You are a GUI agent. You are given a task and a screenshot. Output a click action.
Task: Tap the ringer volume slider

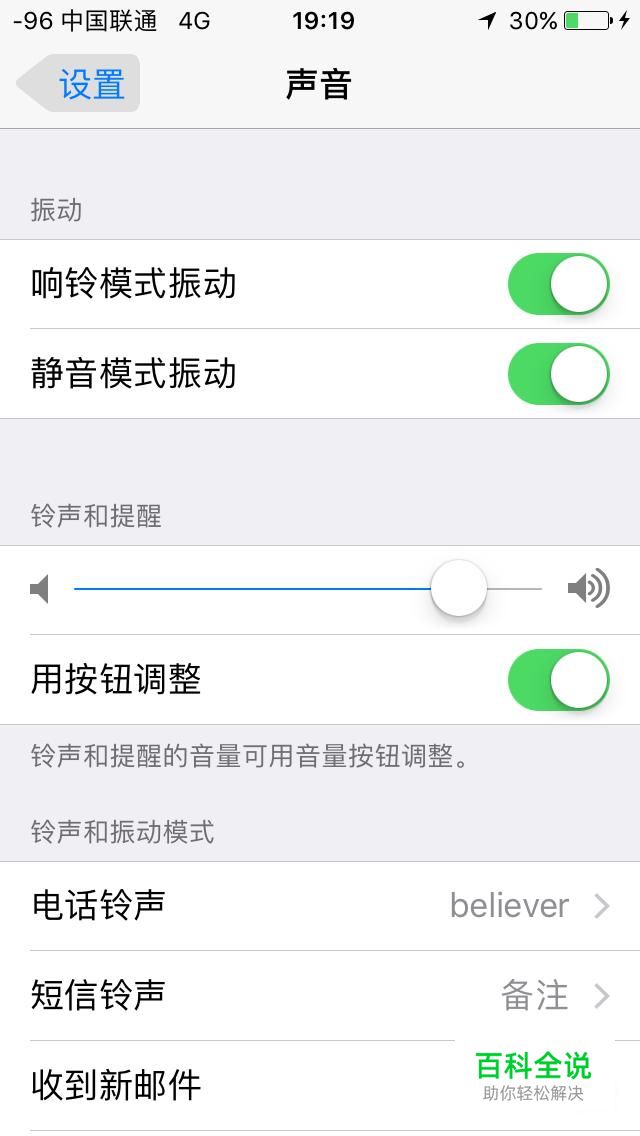[x=308, y=589]
